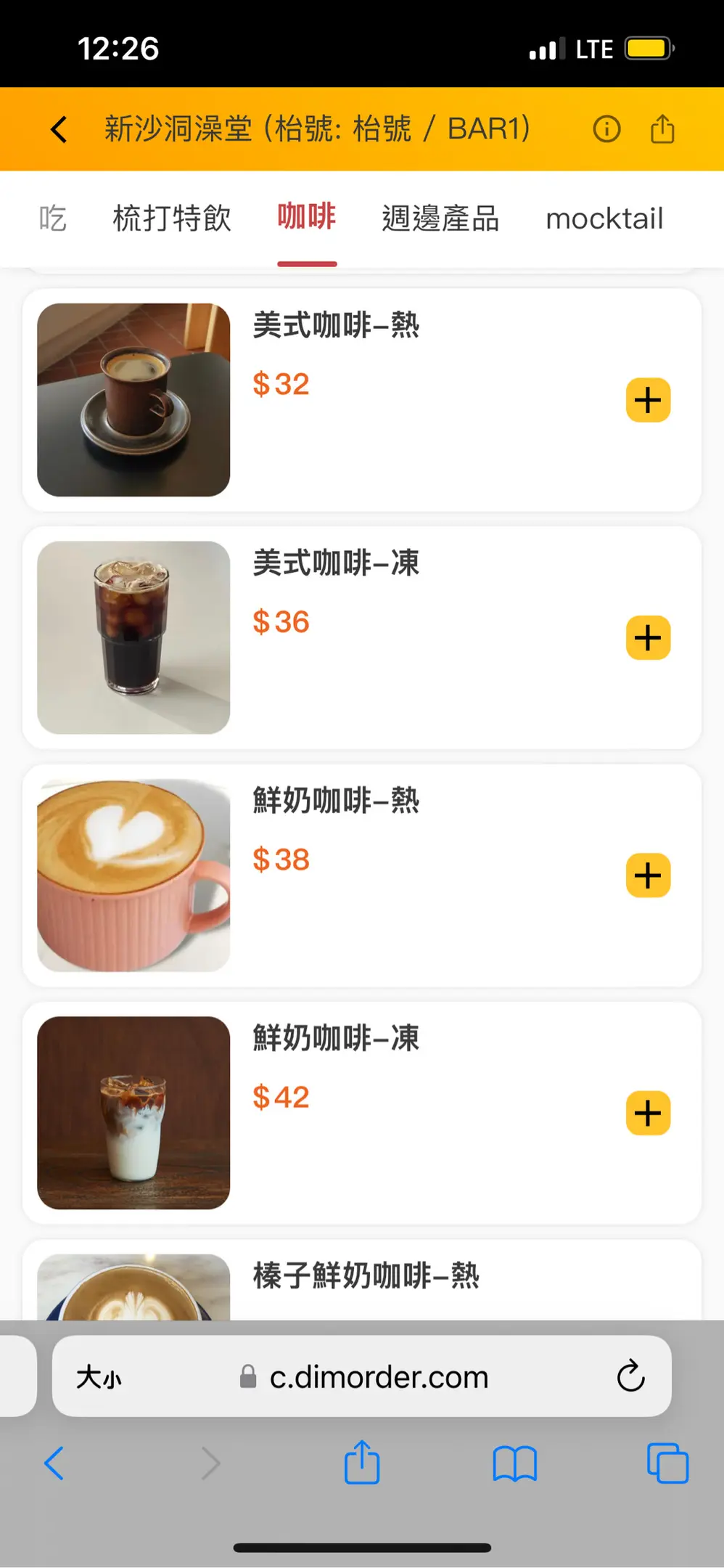Viewport: 724px width, 1568px height.
Task: Go to the previous page in Safari
Action: click(54, 1463)
